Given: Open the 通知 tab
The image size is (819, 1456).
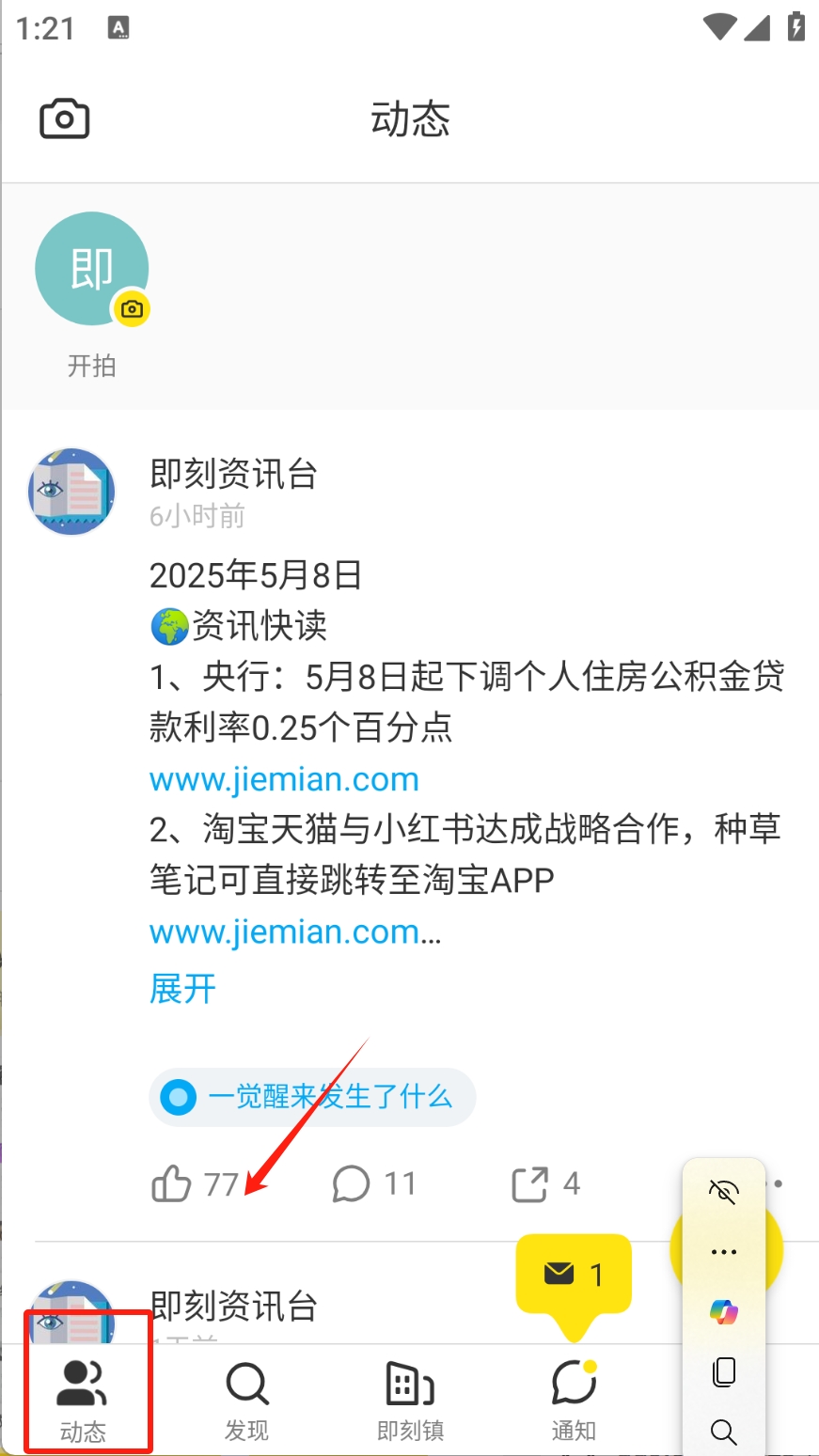Looking at the screenshot, I should (x=574, y=1398).
